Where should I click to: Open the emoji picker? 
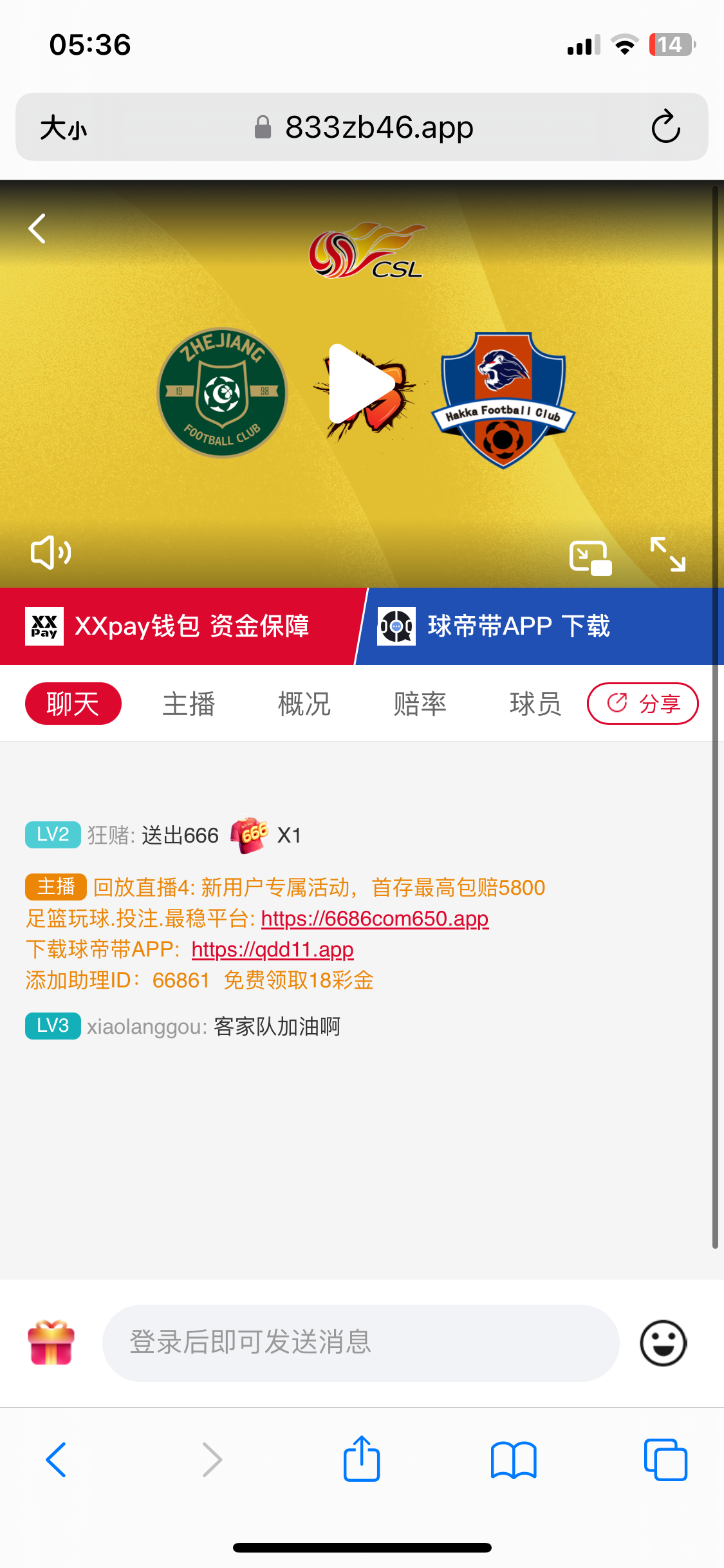[x=663, y=1343]
